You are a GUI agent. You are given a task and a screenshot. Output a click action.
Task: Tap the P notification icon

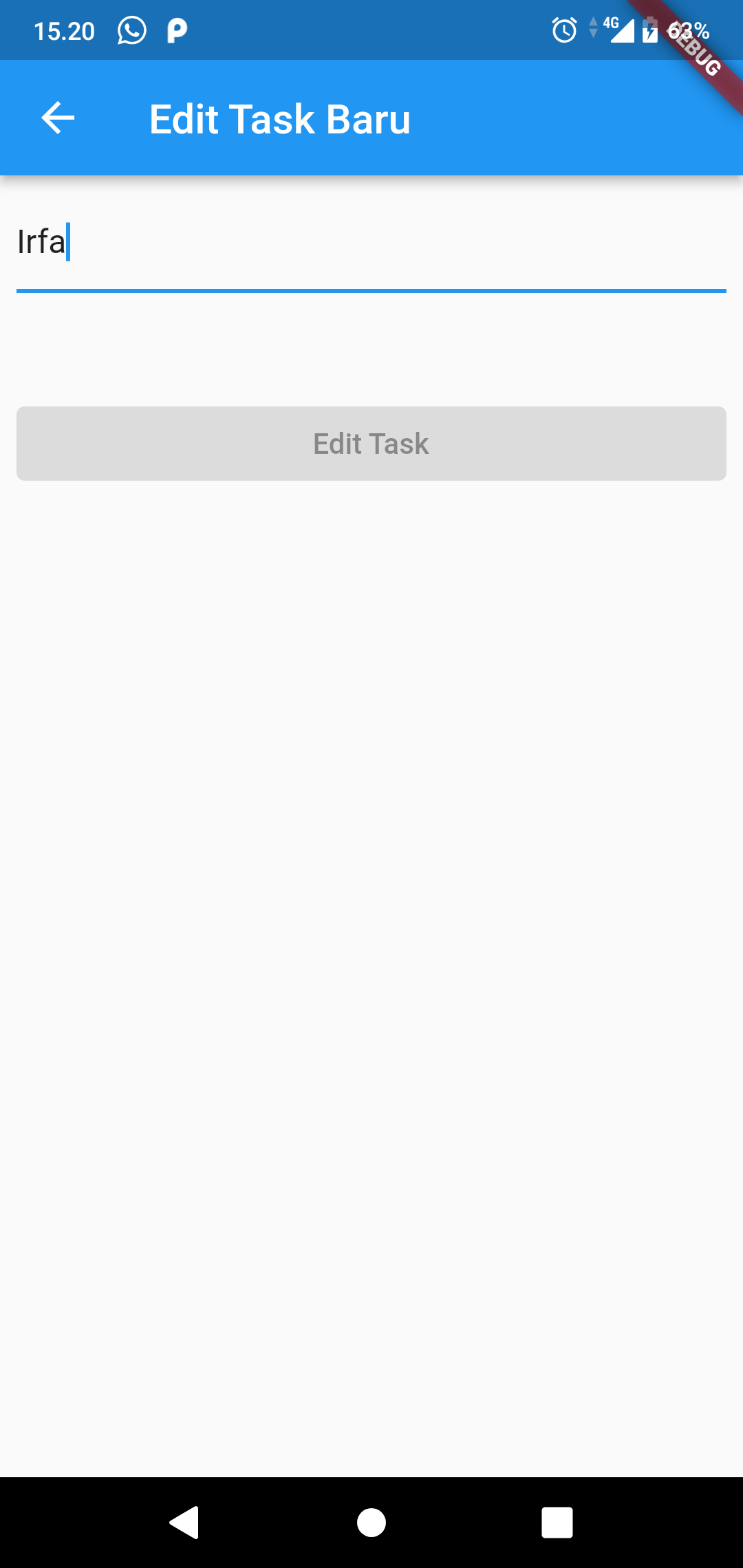click(x=177, y=30)
